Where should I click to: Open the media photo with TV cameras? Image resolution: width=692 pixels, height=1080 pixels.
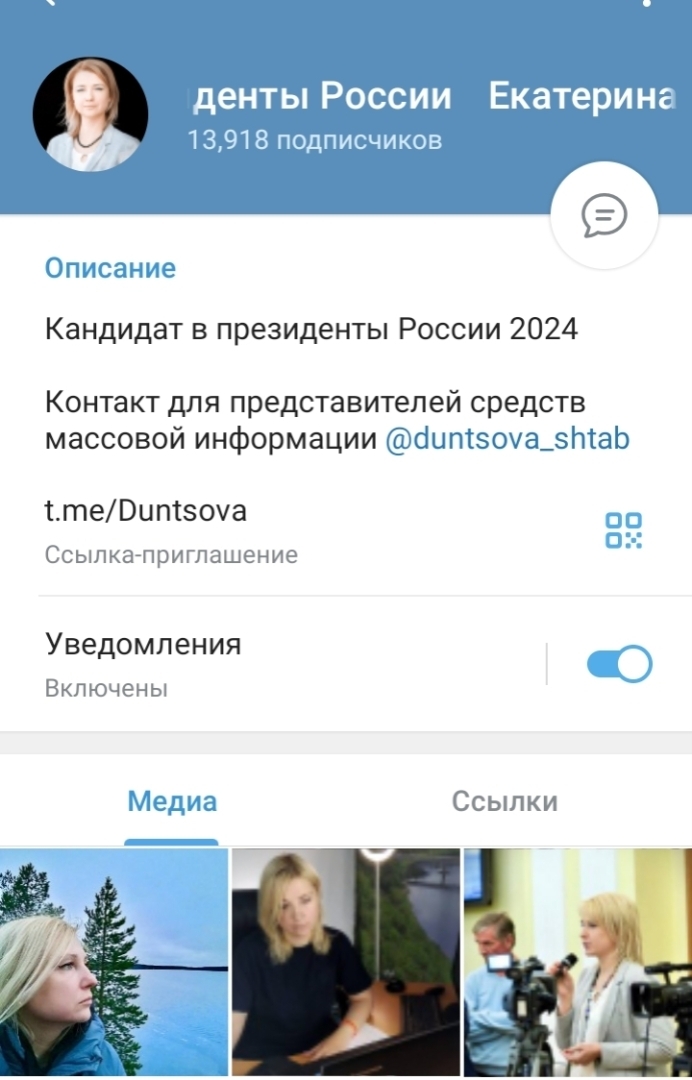577,962
